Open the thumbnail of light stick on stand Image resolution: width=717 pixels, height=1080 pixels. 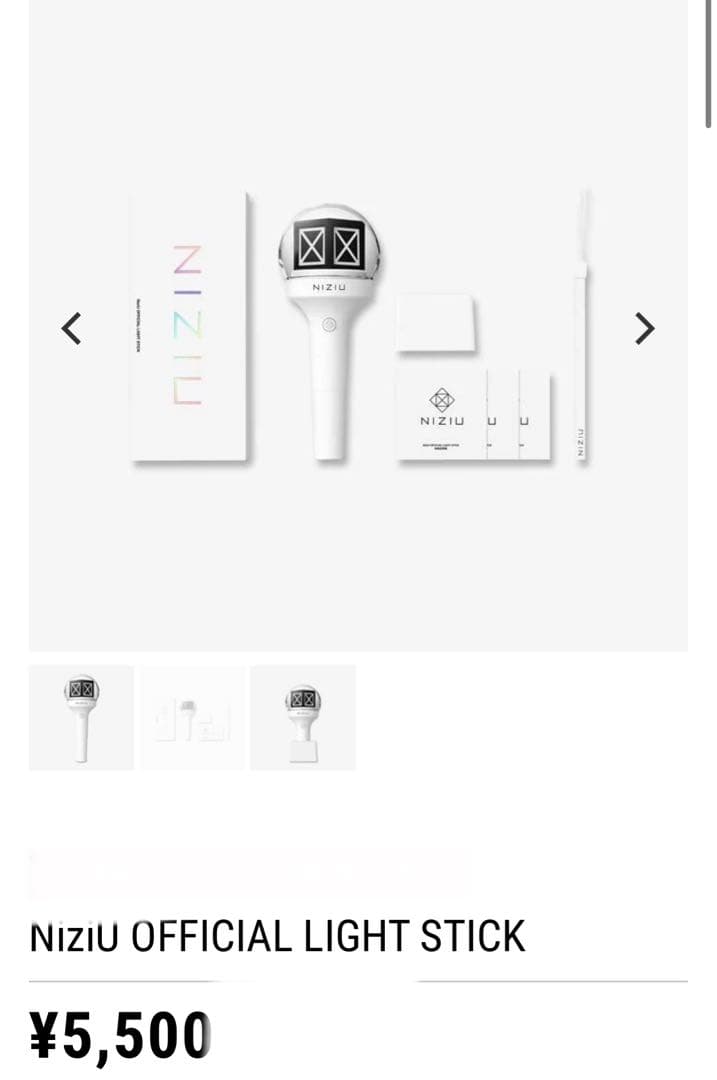click(x=302, y=717)
